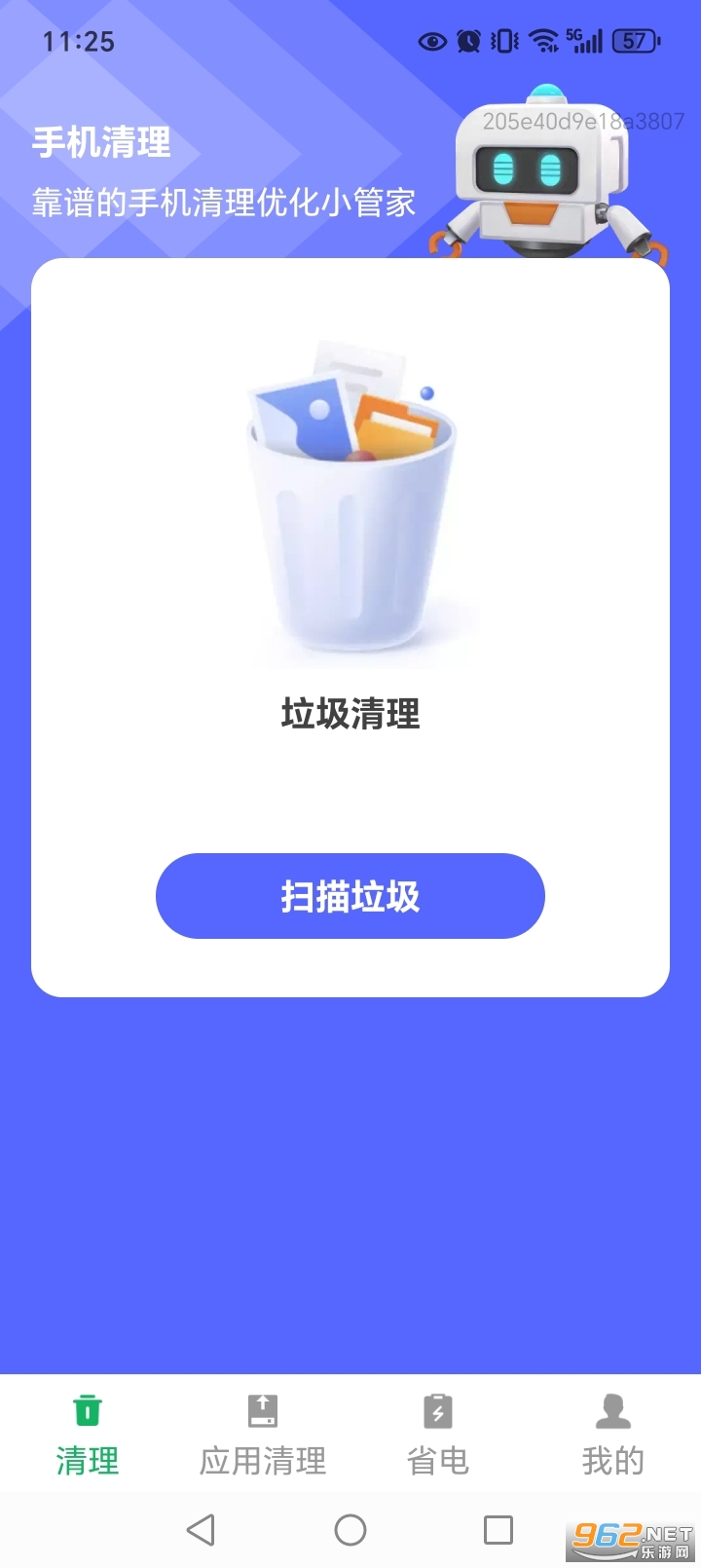The height and width of the screenshot is (1568, 701).
Task: Select the 省电 battery saver icon
Action: coord(437,1409)
